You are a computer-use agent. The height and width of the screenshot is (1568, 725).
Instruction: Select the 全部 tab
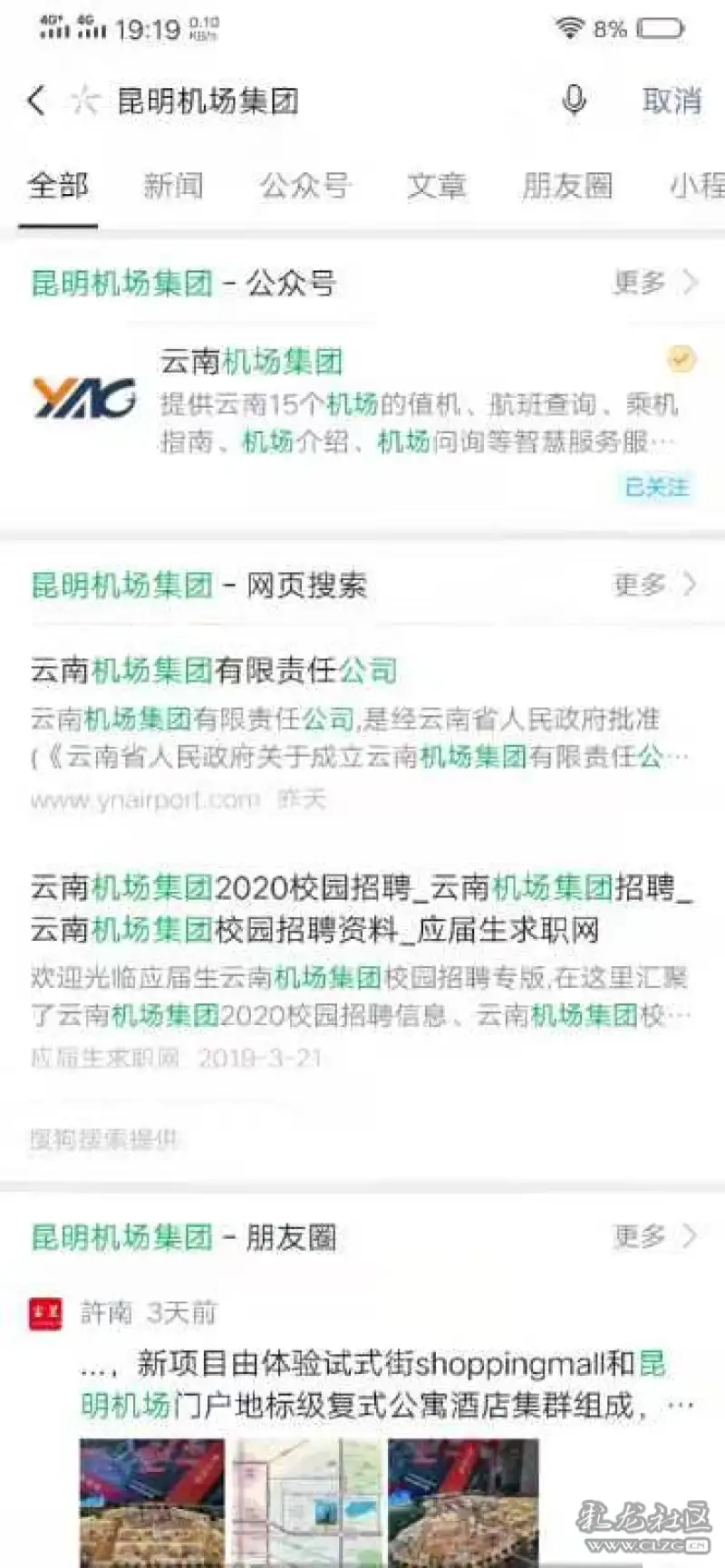[x=58, y=186]
